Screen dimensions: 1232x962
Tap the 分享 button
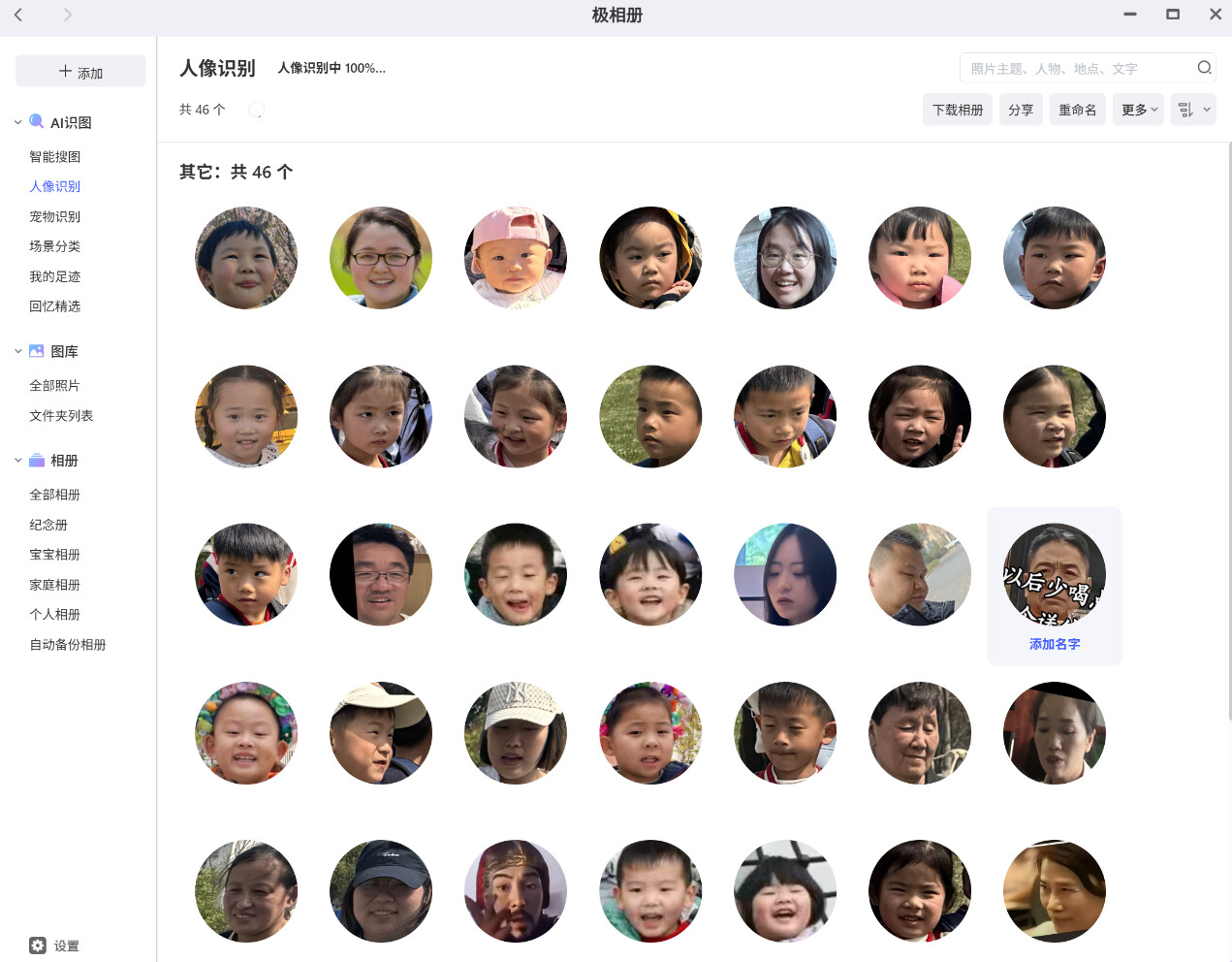1021,110
